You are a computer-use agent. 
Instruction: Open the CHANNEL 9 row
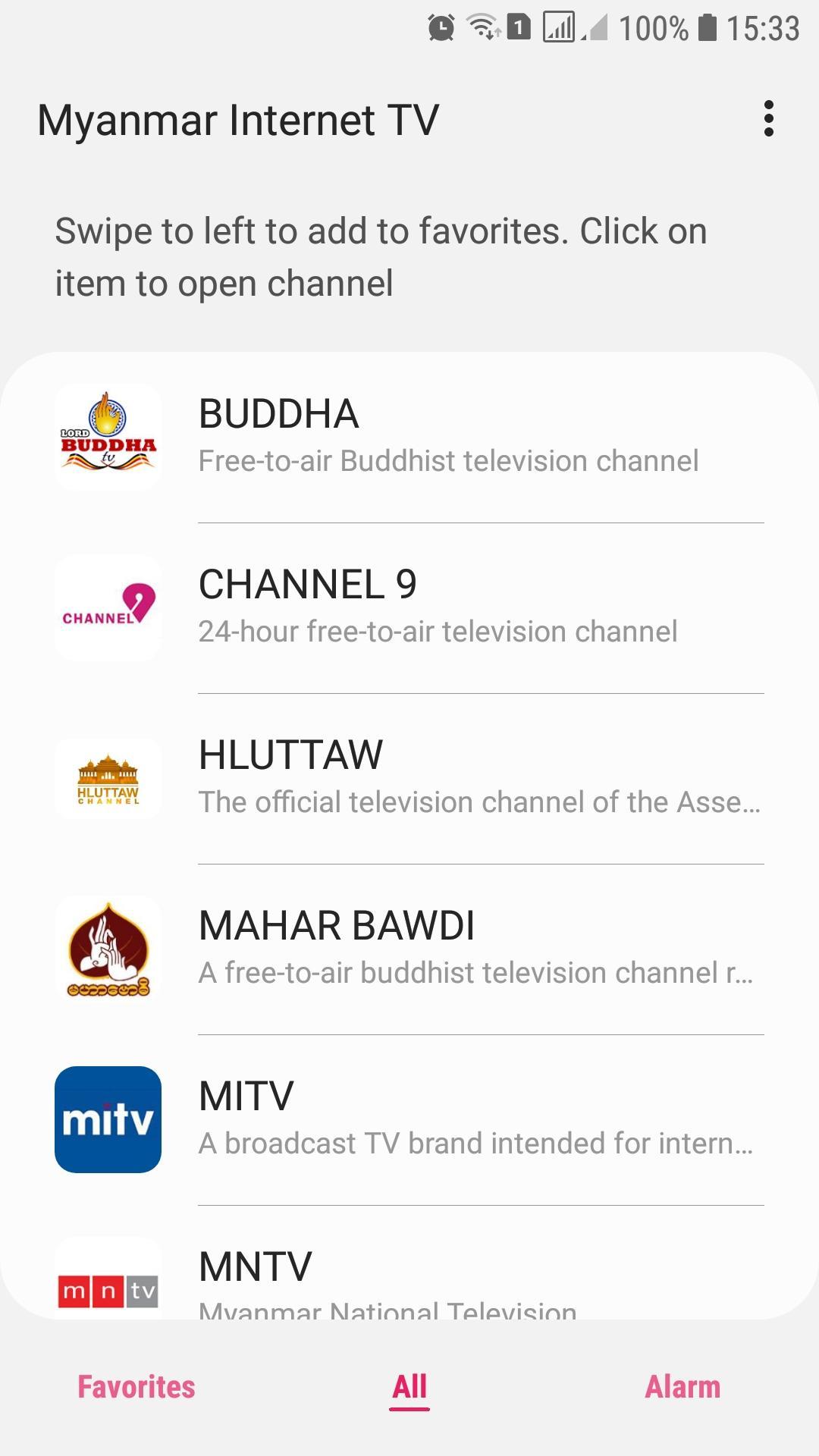[x=409, y=608]
